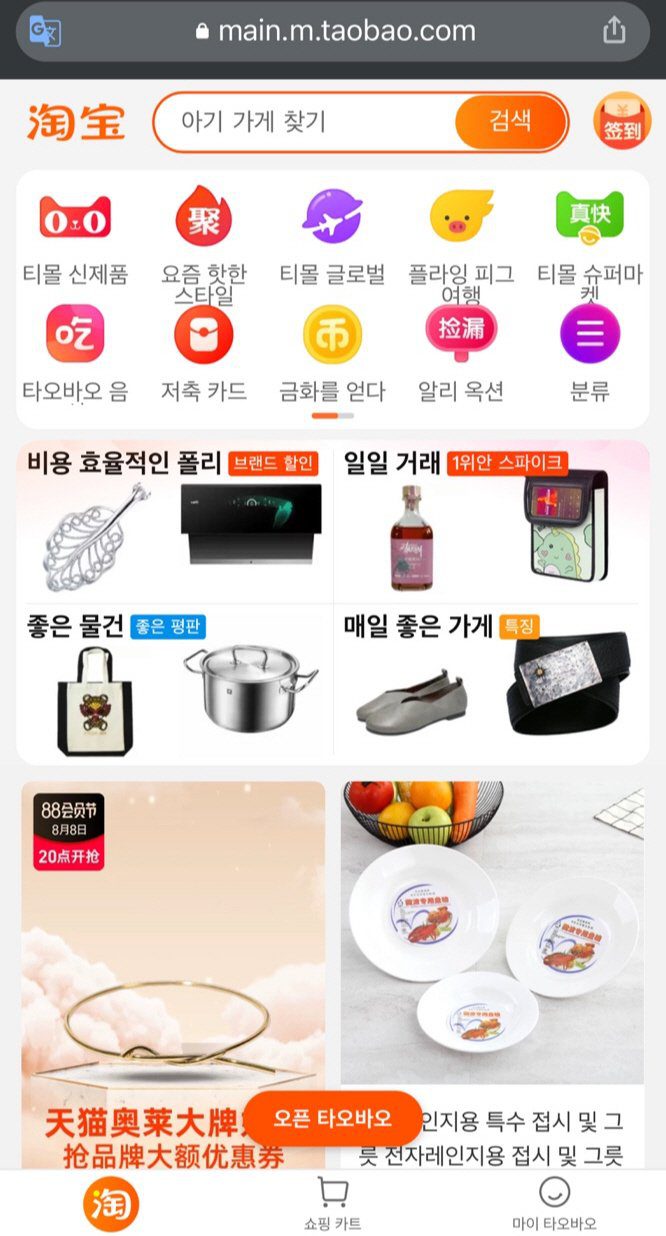This screenshot has height=1236, width=666.
Task: Tap the orange 검색 button
Action: click(510, 122)
